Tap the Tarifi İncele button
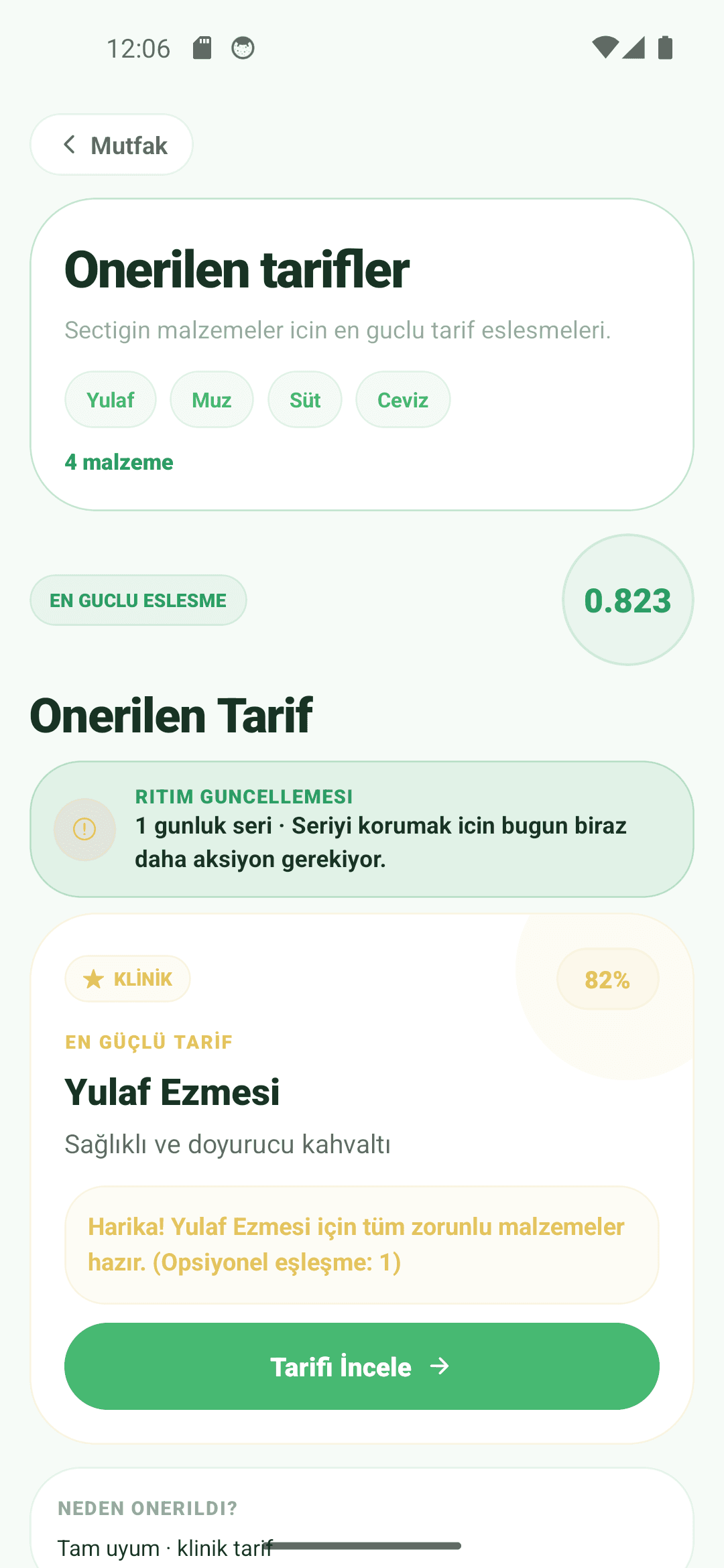 pyautogui.click(x=362, y=1367)
